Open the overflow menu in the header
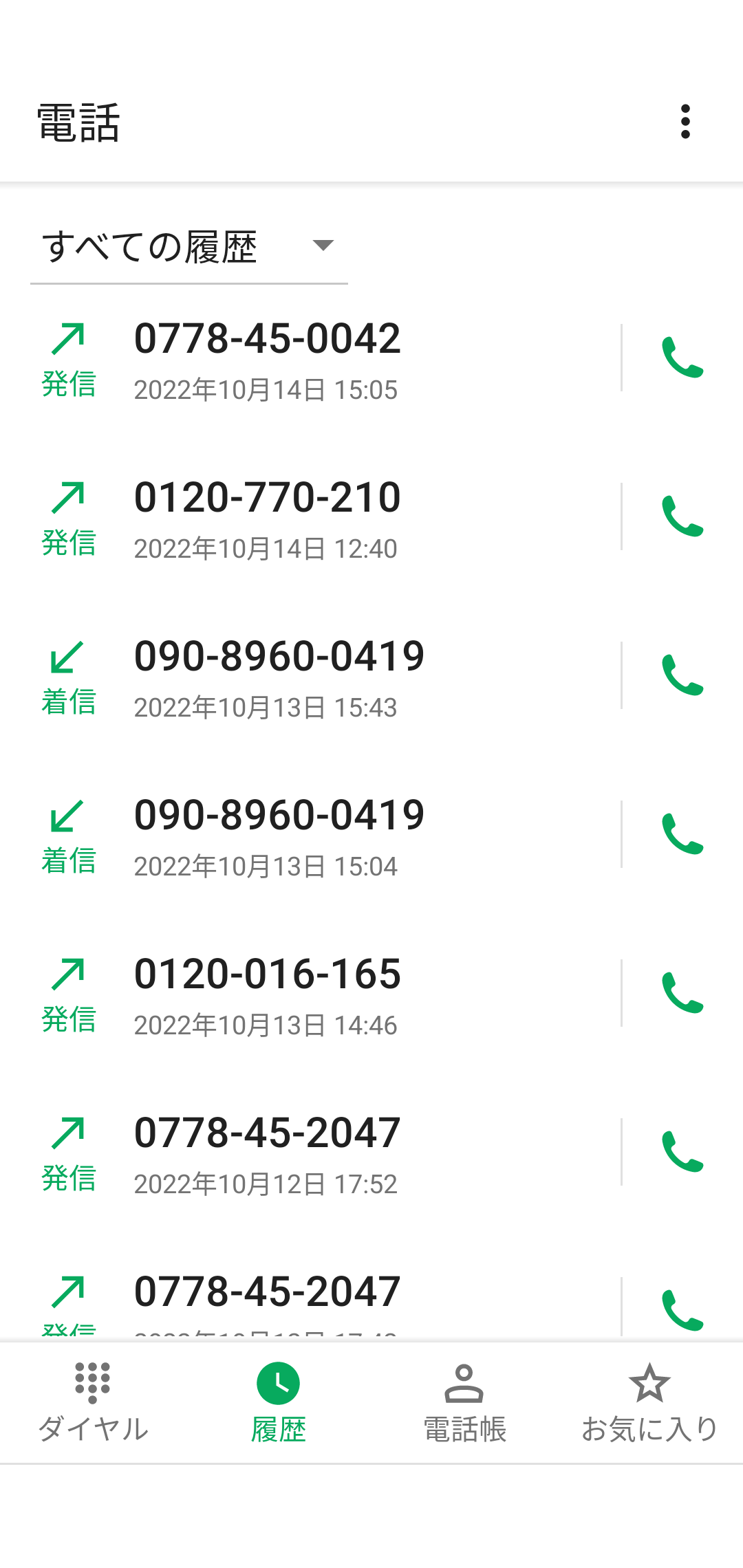The height and width of the screenshot is (1568, 743). [685, 122]
